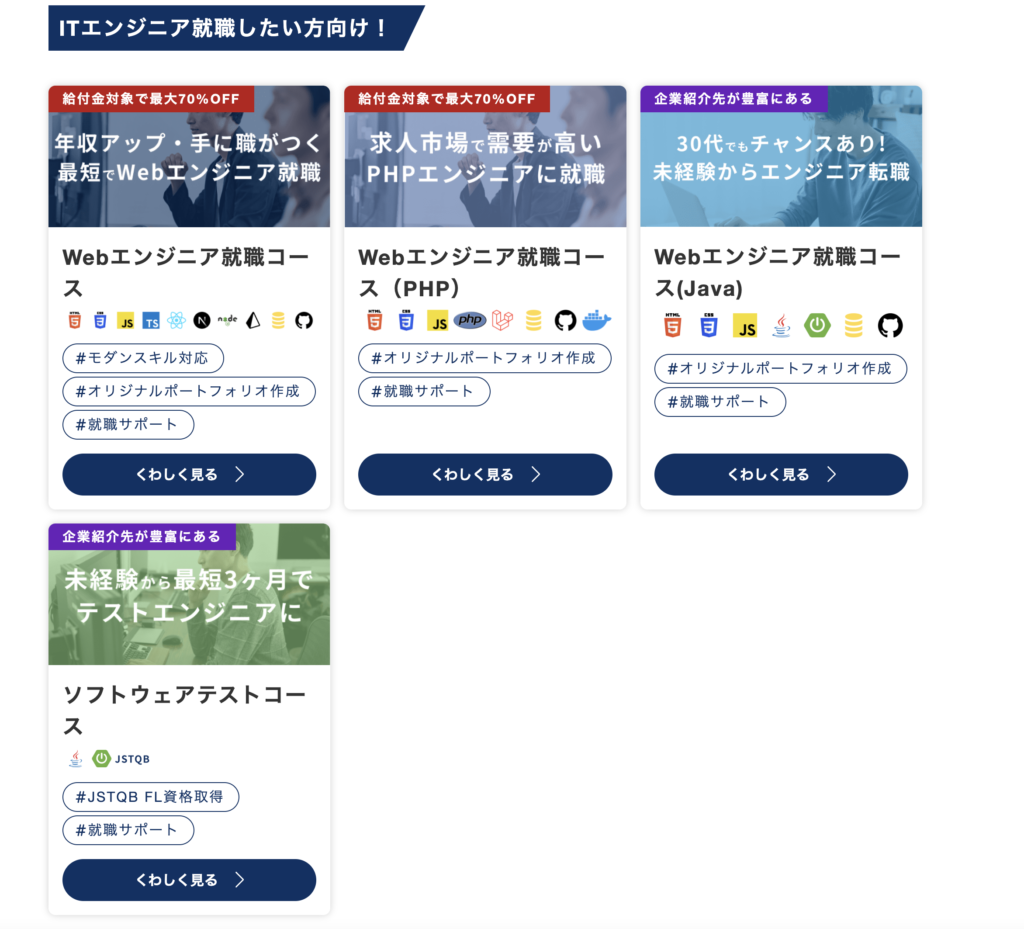Open details button for Webエンジニア就職コース(Java)
The image size is (1024, 929).
tap(781, 474)
